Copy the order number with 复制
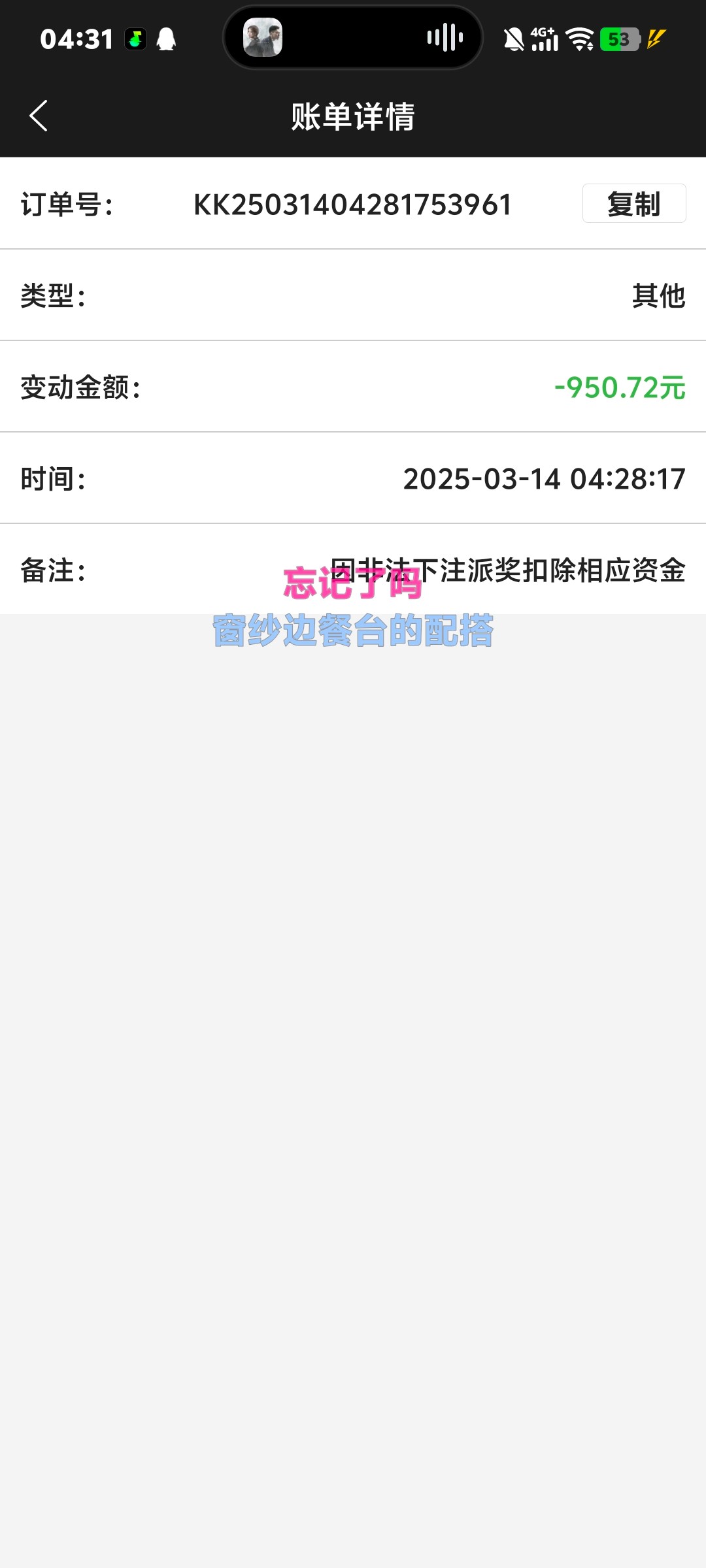The height and width of the screenshot is (1568, 706). tap(633, 204)
